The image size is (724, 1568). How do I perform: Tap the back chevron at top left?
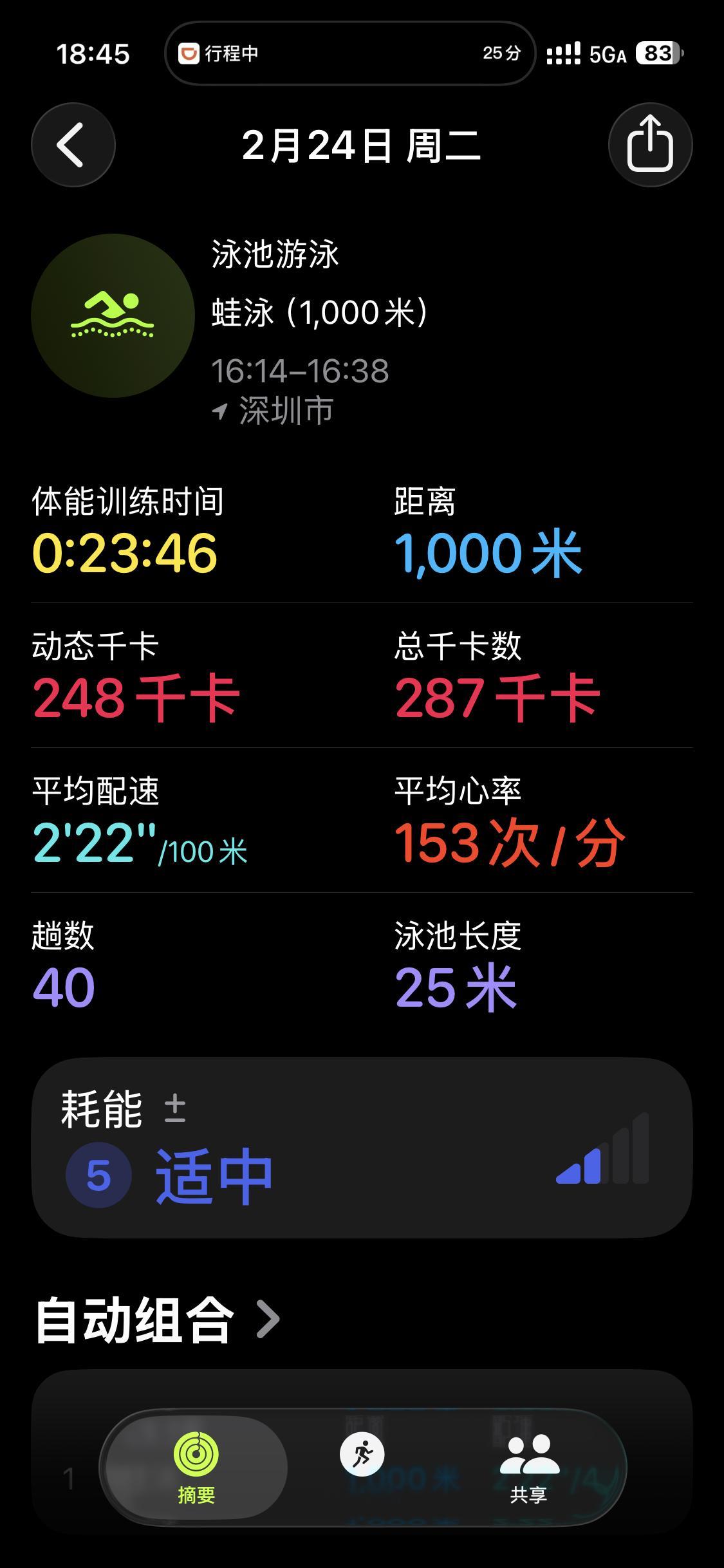(x=72, y=145)
